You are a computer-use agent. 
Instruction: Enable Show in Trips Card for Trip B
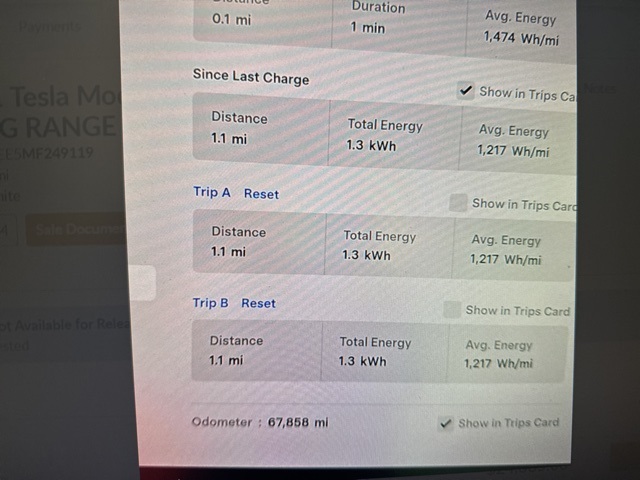(452, 311)
